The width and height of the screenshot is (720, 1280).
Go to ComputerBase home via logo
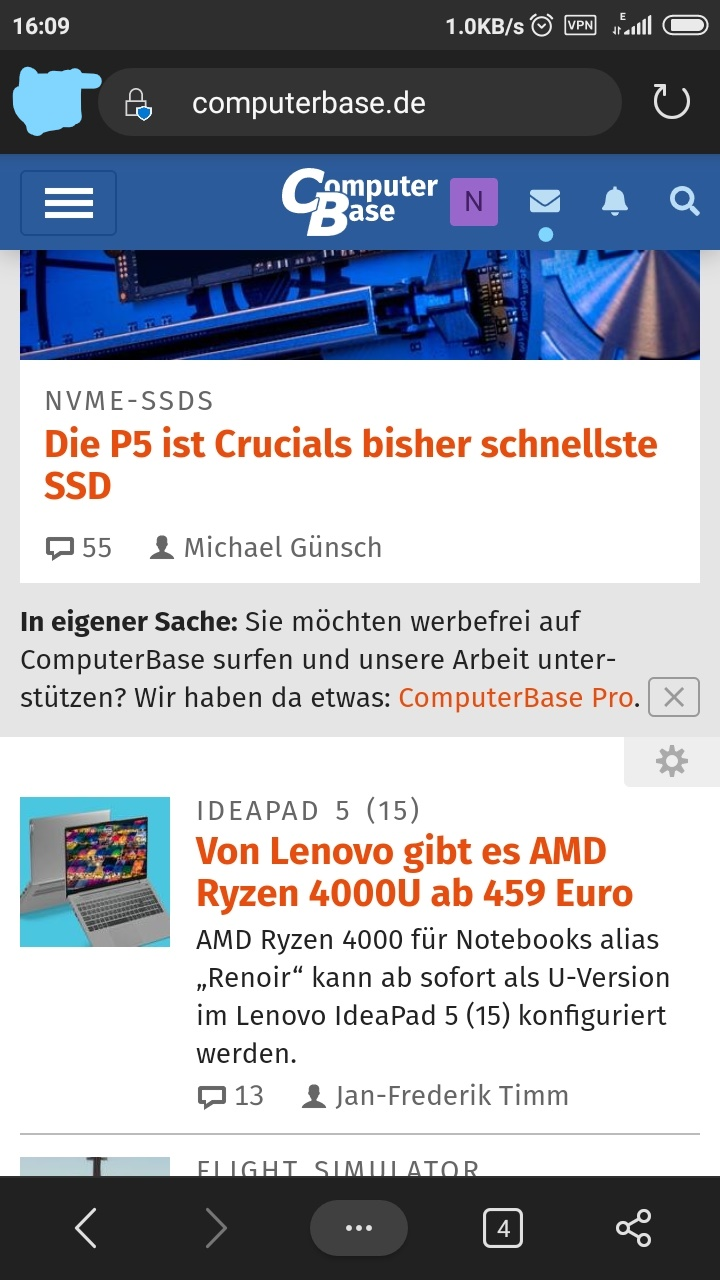pyautogui.click(x=359, y=202)
